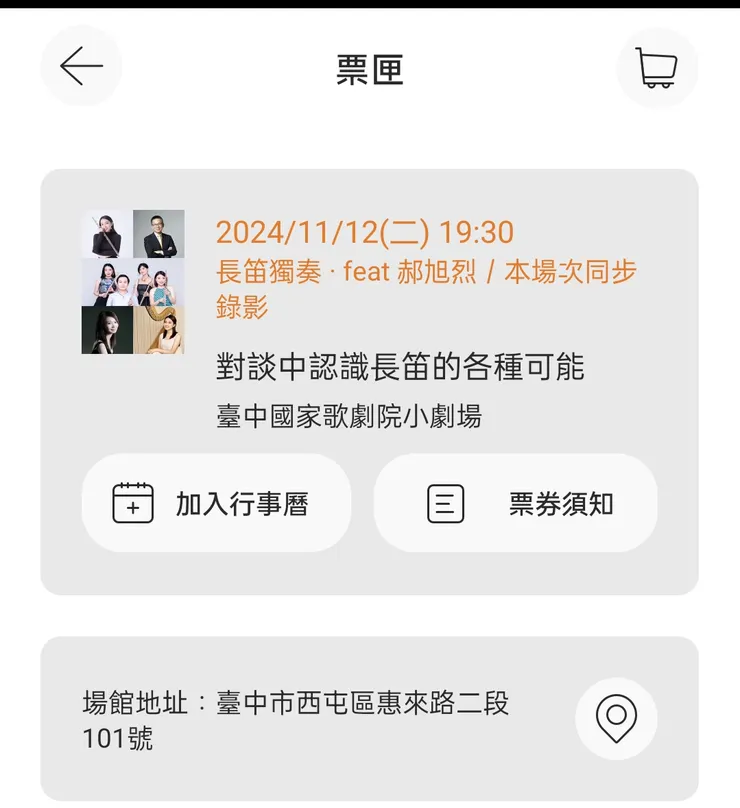Open the ticket detail card
The image size is (740, 808).
[370, 380]
